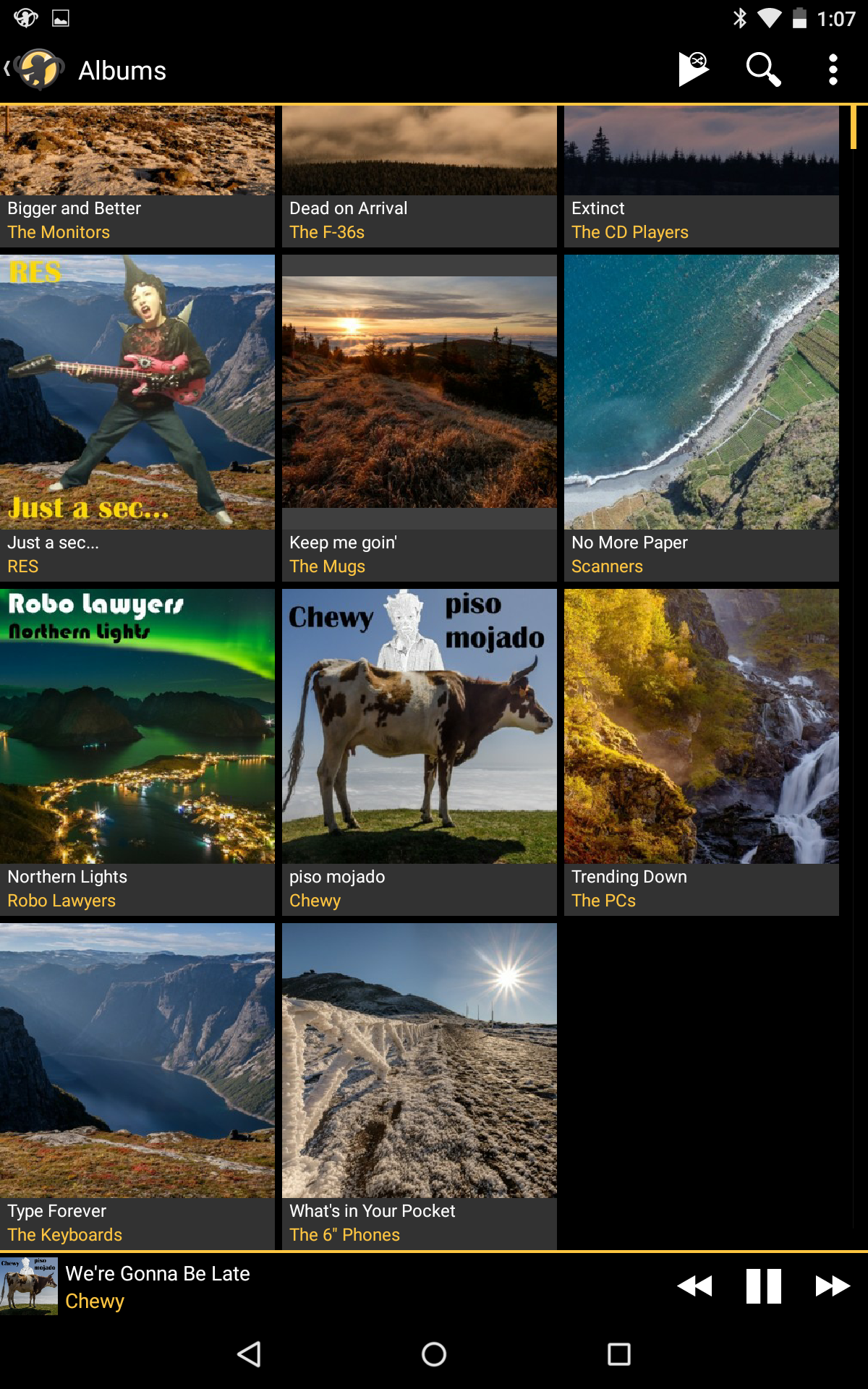This screenshot has width=868, height=1389.
Task: Open the search icon
Action: tap(763, 70)
